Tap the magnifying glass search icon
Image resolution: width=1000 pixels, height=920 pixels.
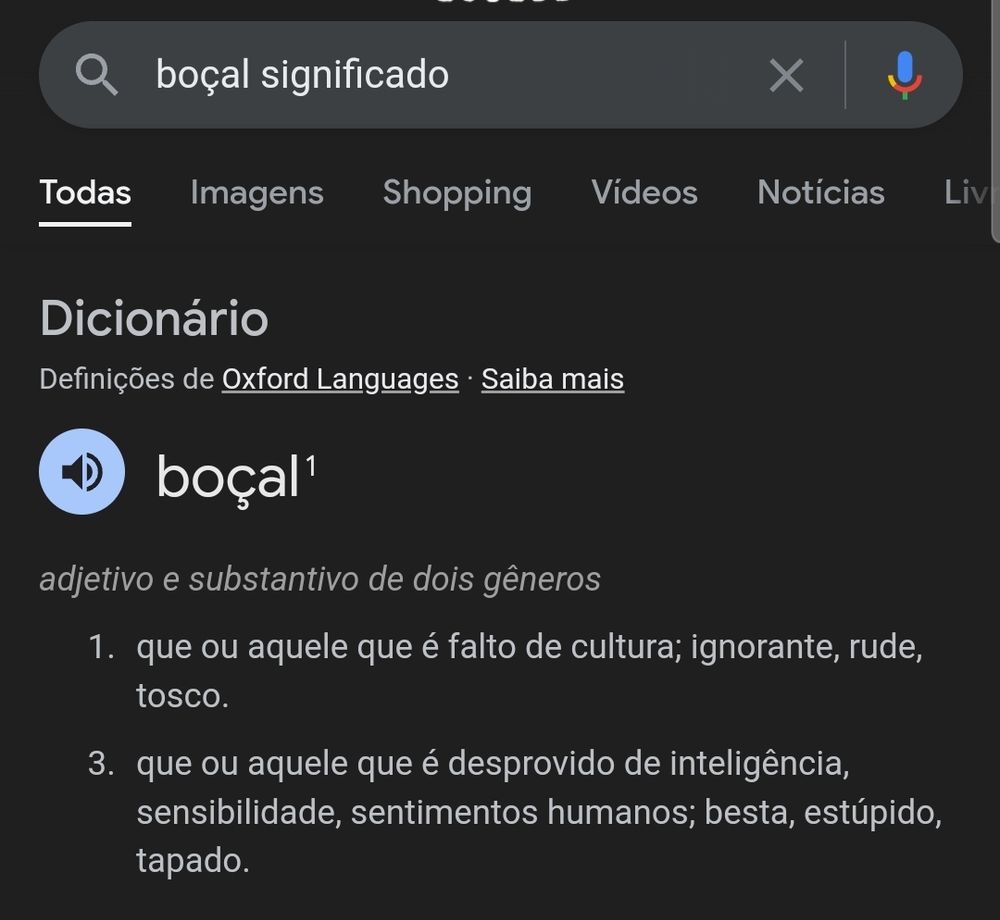click(96, 75)
